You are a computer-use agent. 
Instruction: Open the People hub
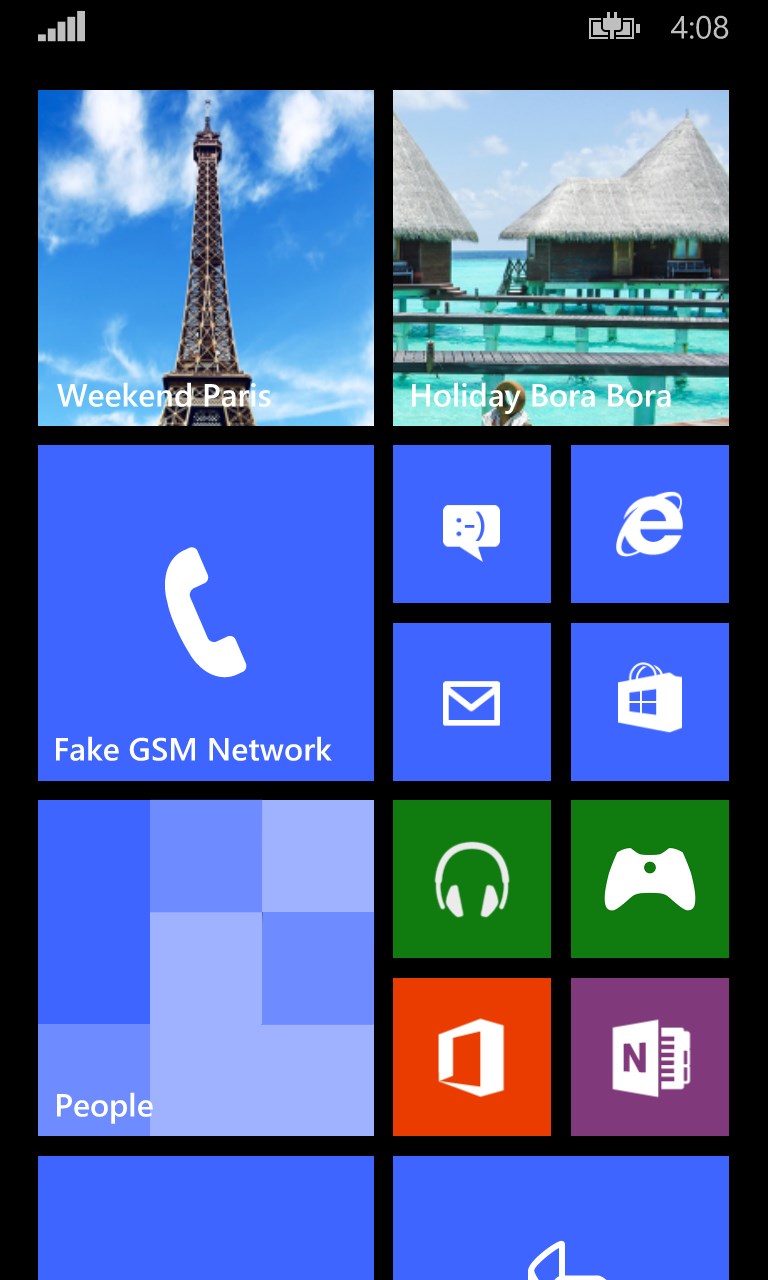pyautogui.click(x=205, y=966)
